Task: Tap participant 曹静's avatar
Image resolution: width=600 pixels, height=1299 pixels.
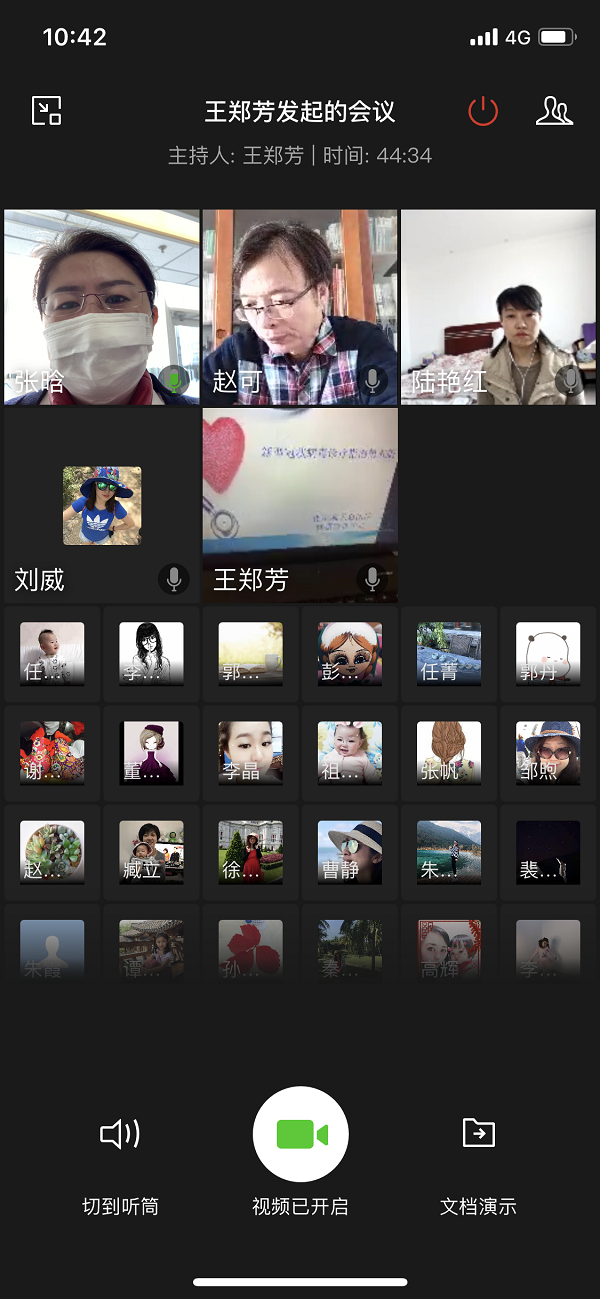Action: [350, 852]
